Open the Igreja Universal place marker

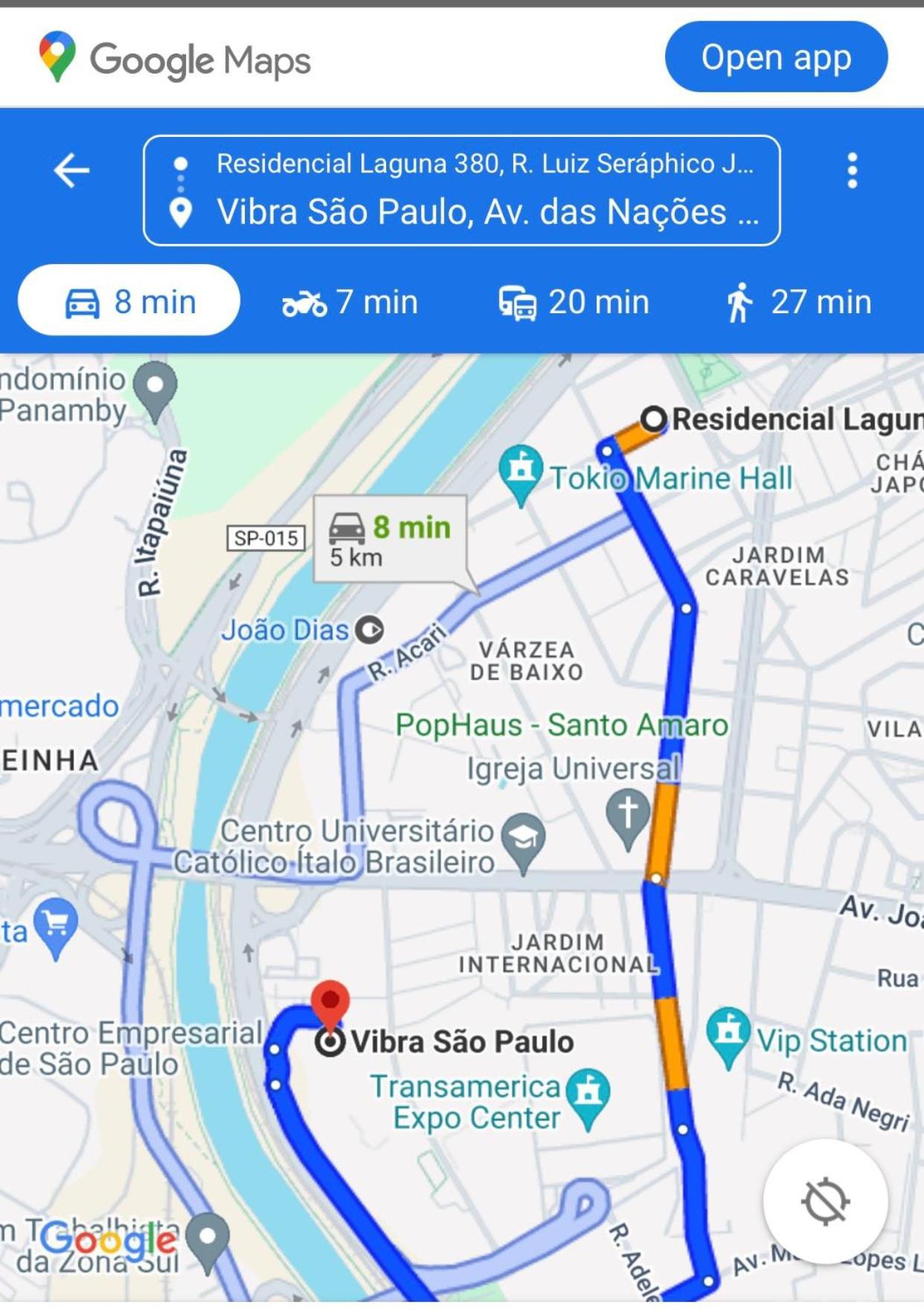[x=628, y=813]
